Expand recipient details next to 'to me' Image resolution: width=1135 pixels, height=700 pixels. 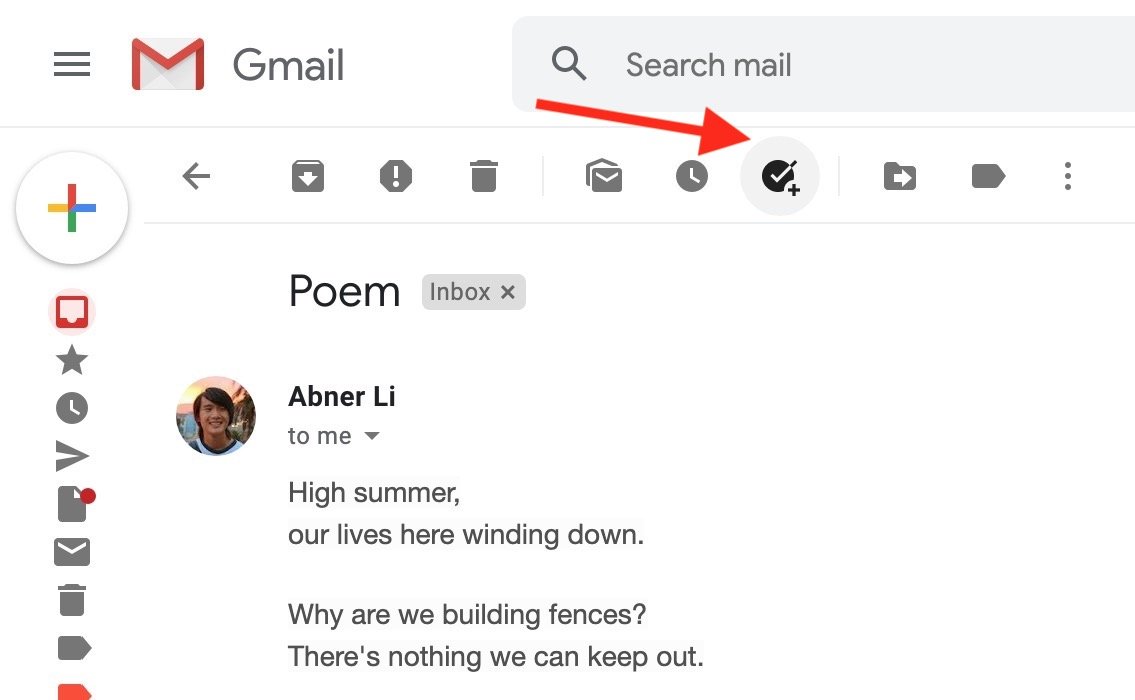(372, 437)
